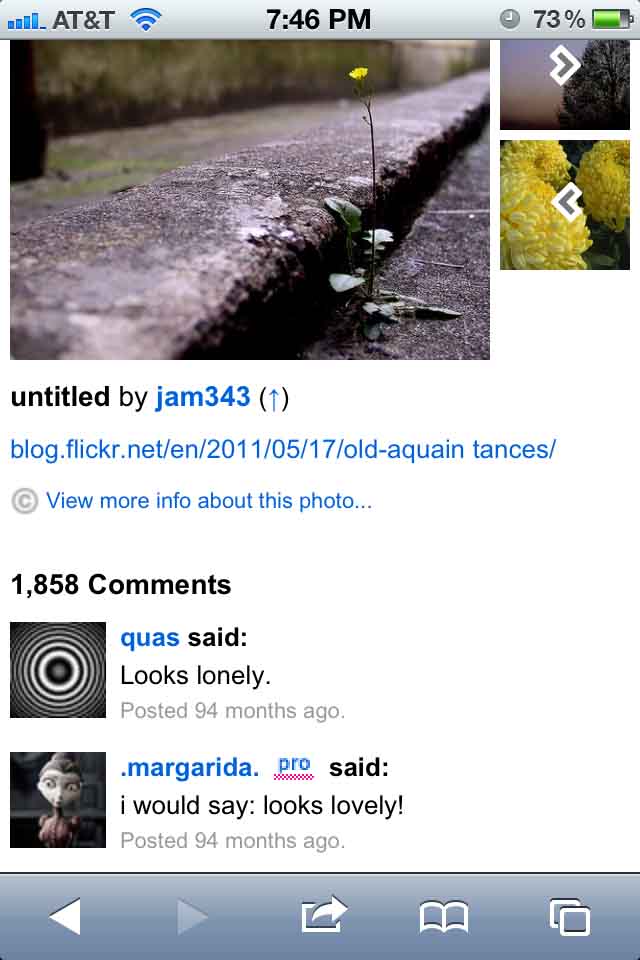
Task: Open the main flower photo
Action: [x=250, y=200]
